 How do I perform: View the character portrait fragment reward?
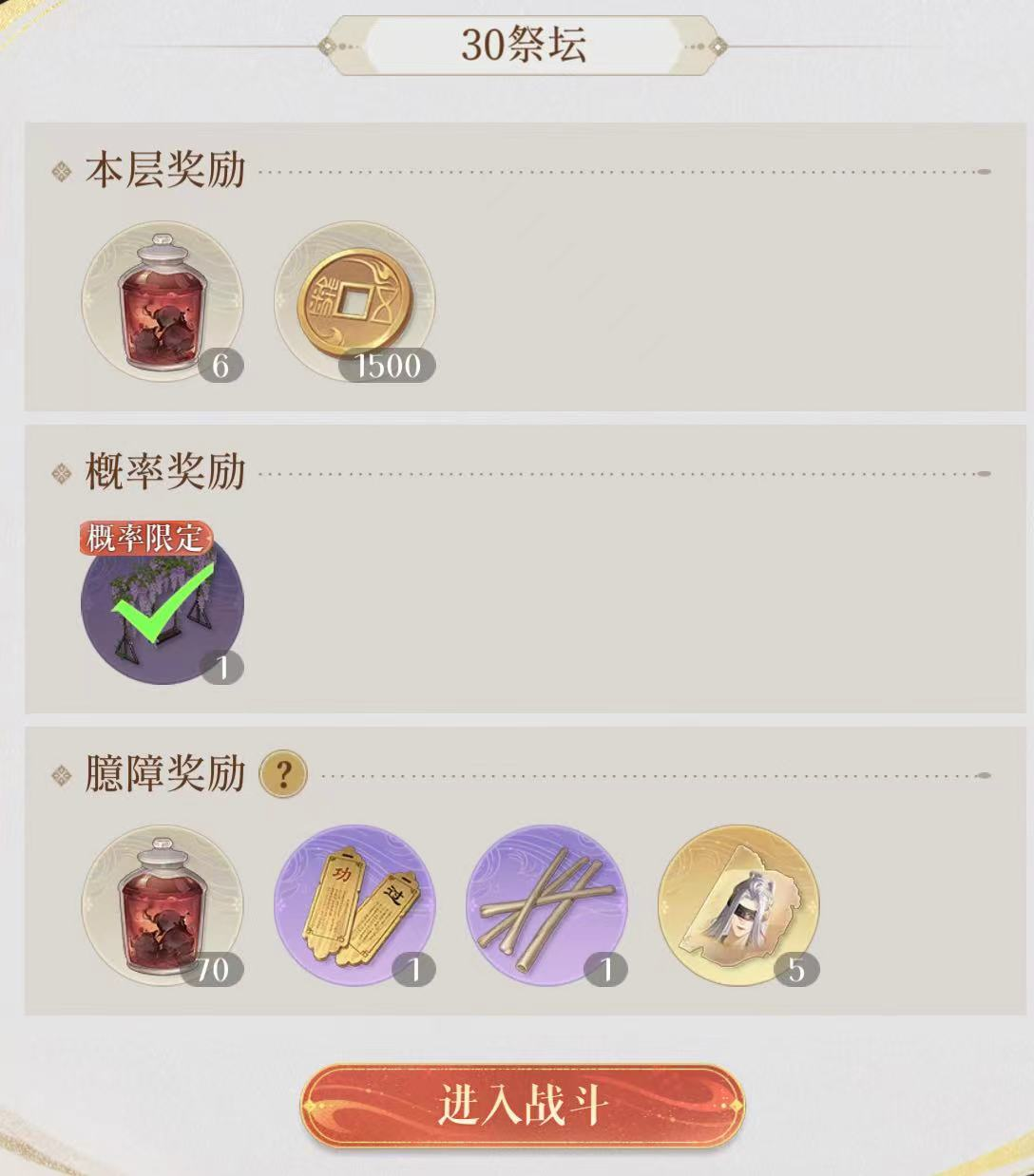click(738, 905)
